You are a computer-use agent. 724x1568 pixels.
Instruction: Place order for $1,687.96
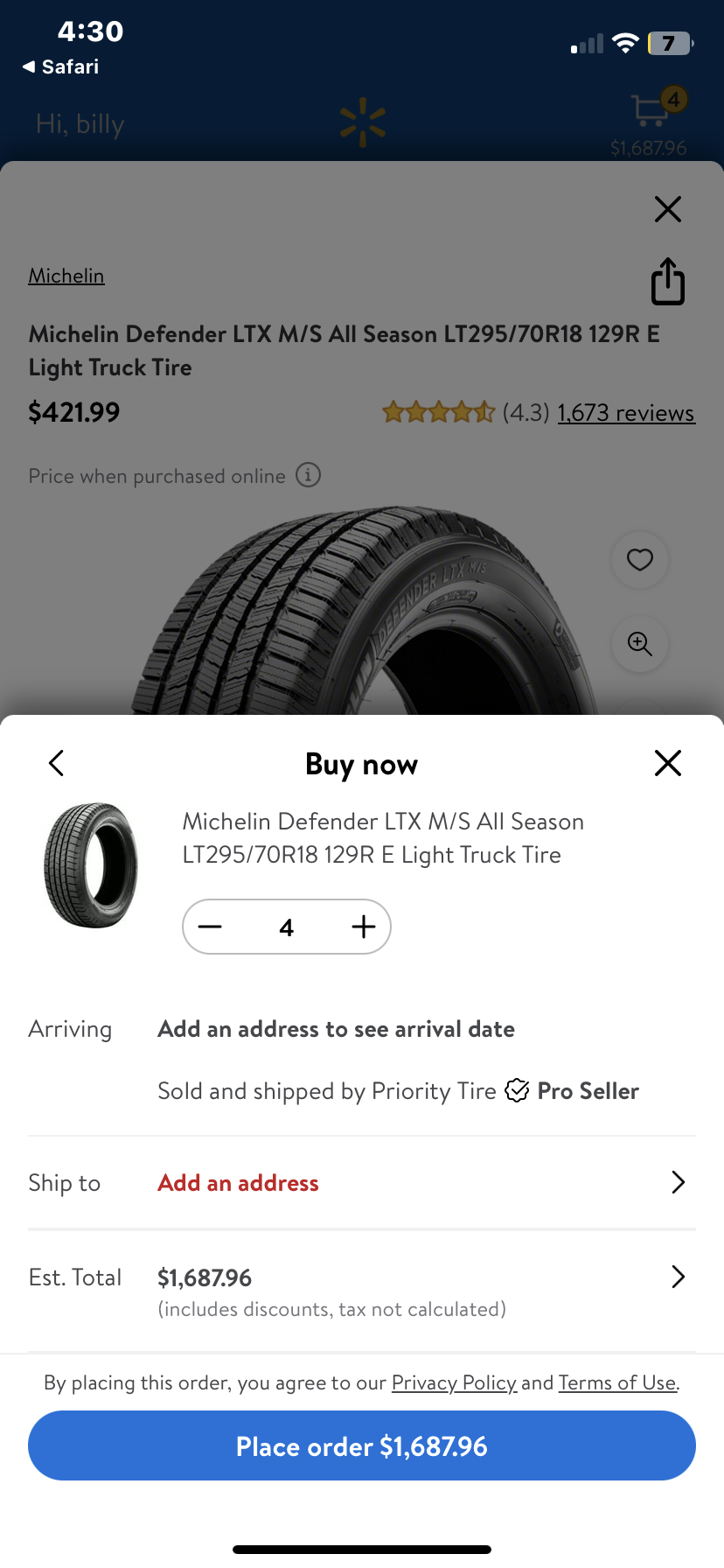pos(361,1445)
